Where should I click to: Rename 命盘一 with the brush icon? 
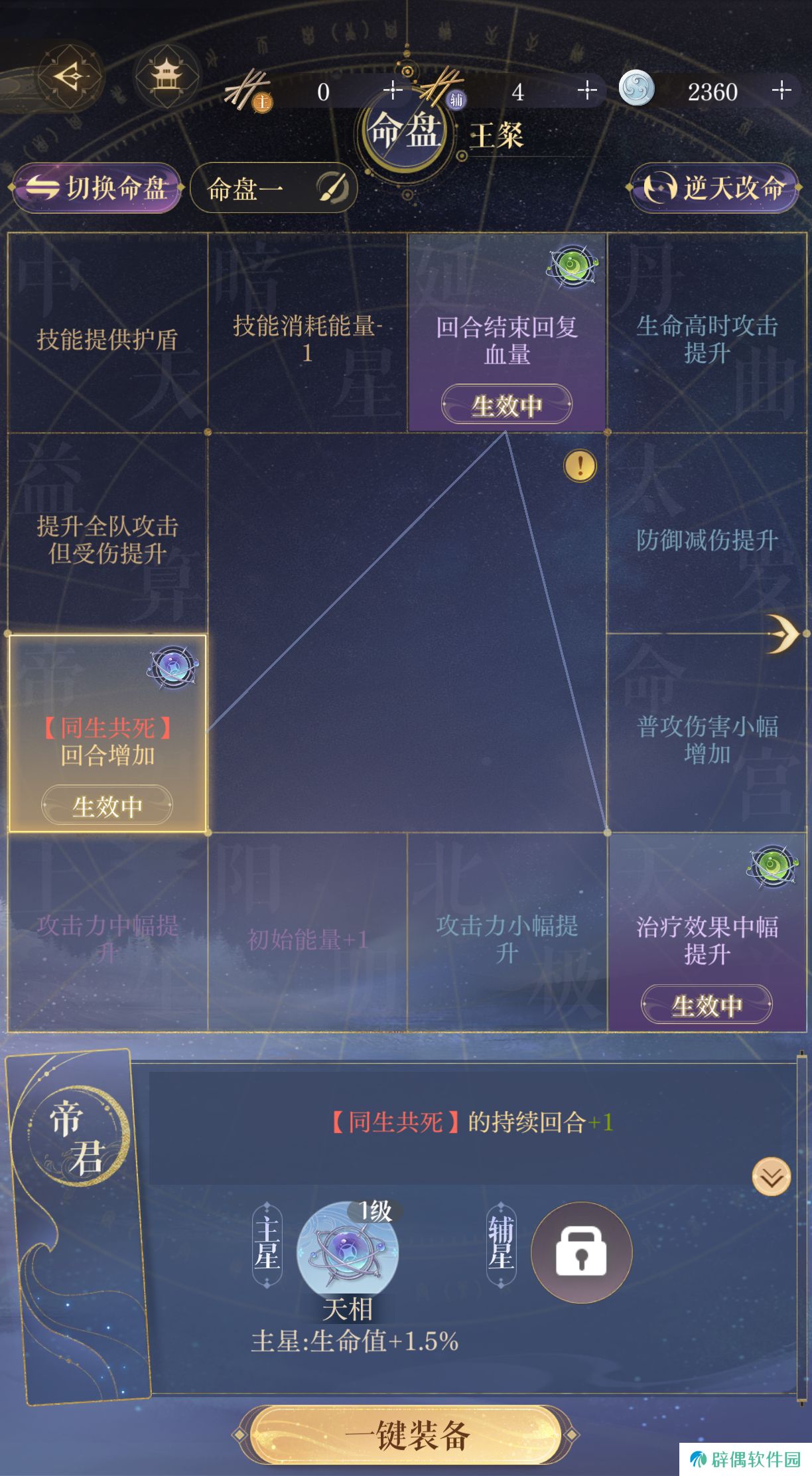click(x=332, y=188)
